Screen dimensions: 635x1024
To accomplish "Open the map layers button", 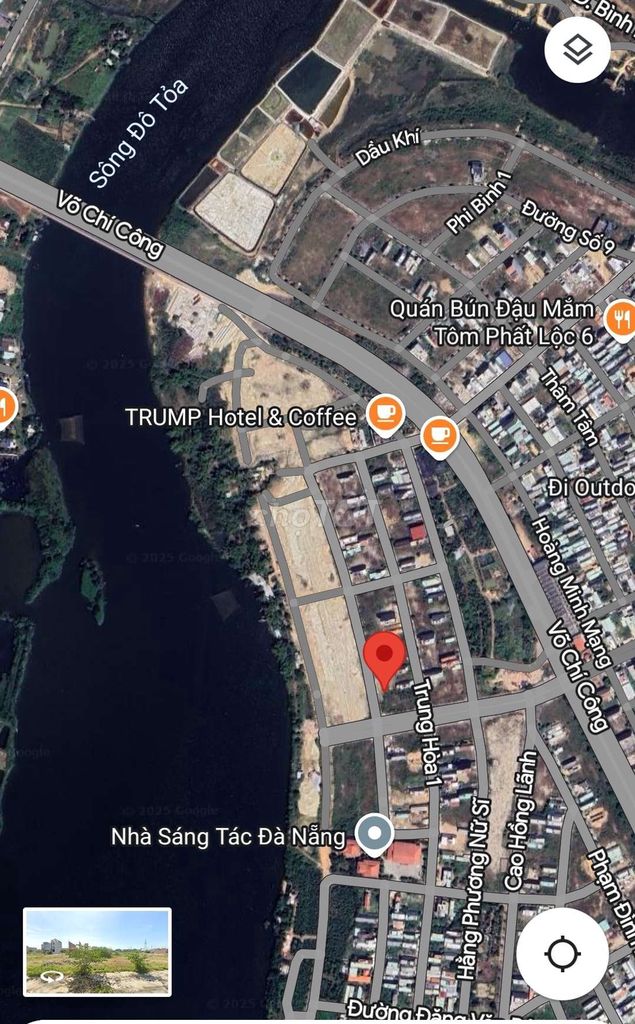I will [578, 49].
